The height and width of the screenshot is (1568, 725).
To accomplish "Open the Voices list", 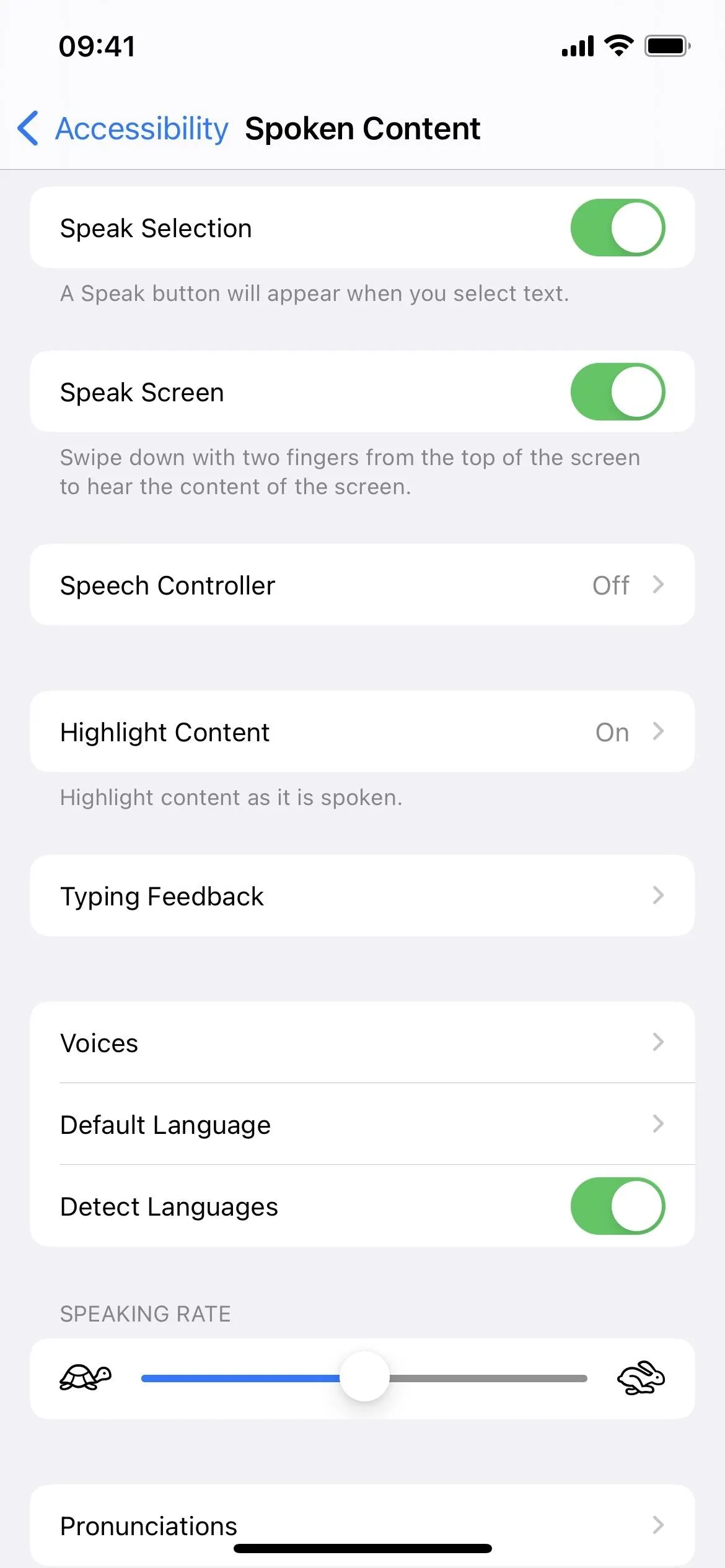I will pos(362,1042).
